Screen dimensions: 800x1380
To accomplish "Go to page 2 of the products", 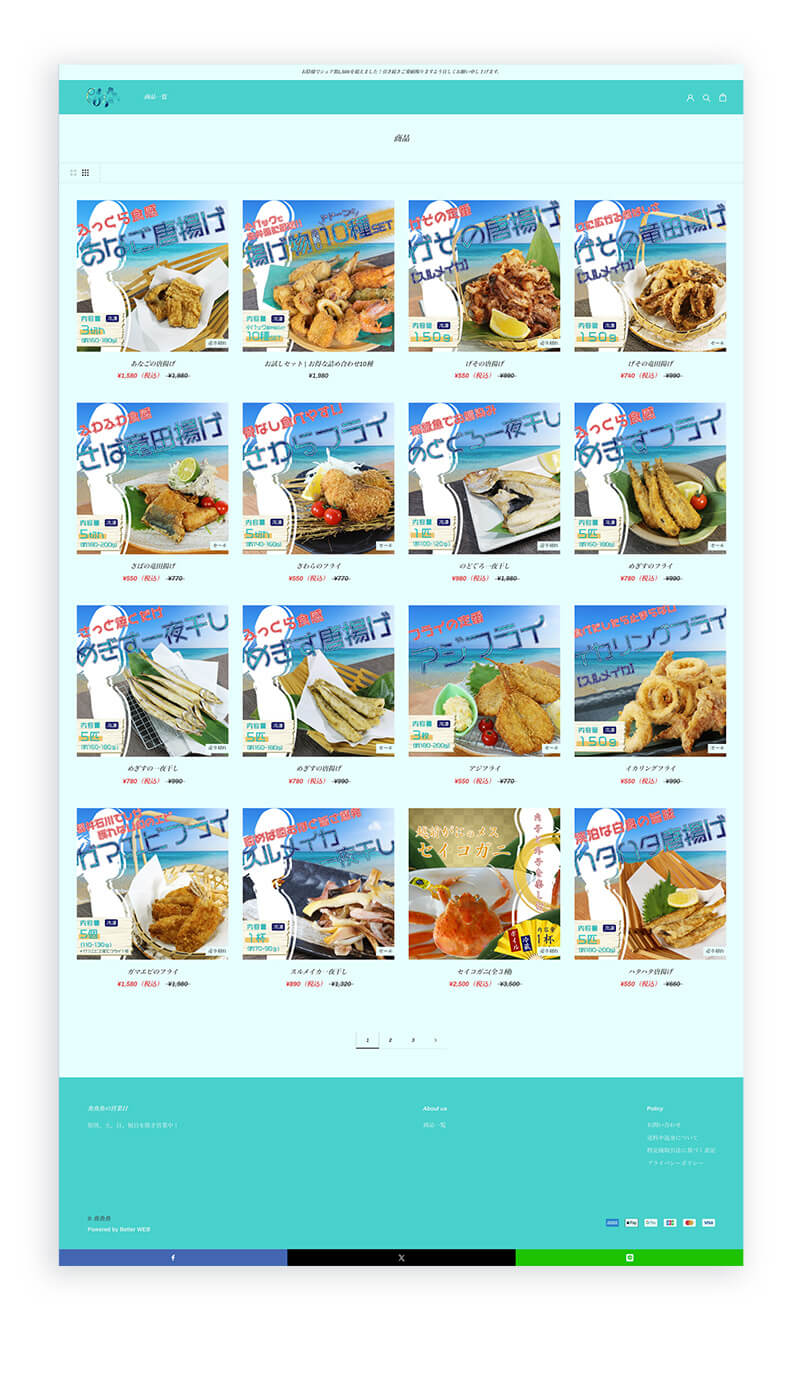I will click(388, 1040).
